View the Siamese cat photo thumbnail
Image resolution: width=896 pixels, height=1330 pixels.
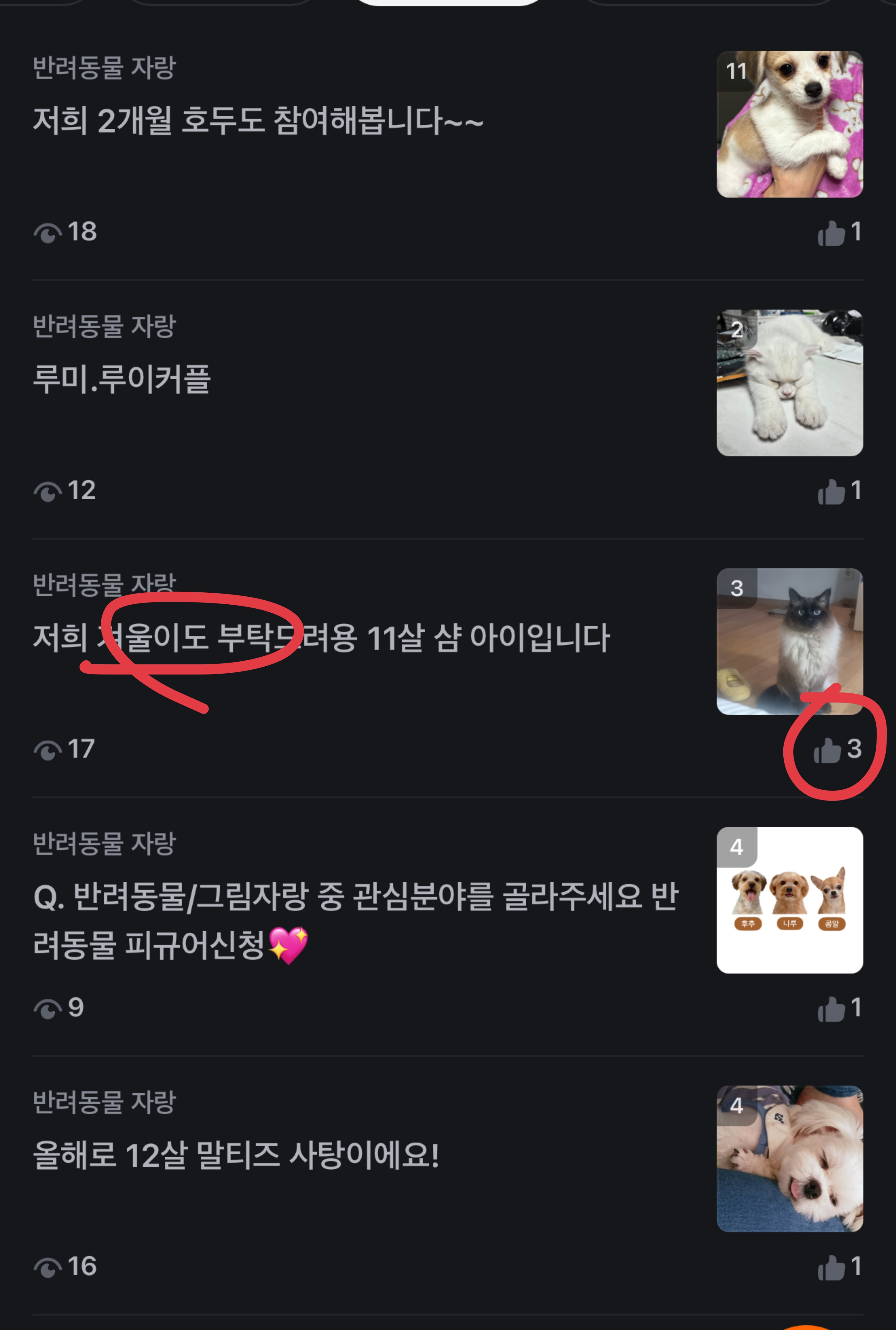tap(789, 641)
